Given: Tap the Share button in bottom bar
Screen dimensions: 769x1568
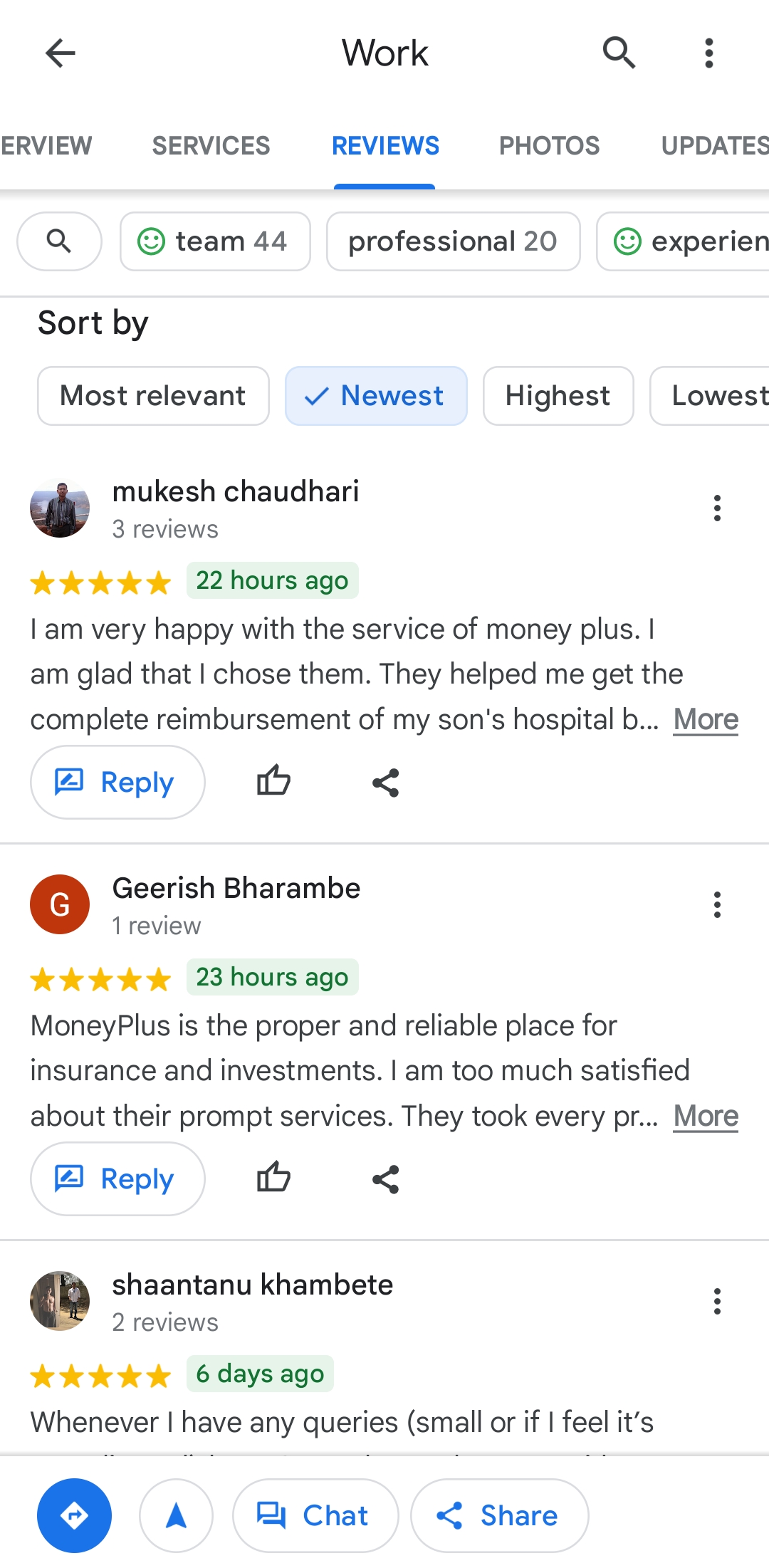Looking at the screenshot, I should [500, 1515].
